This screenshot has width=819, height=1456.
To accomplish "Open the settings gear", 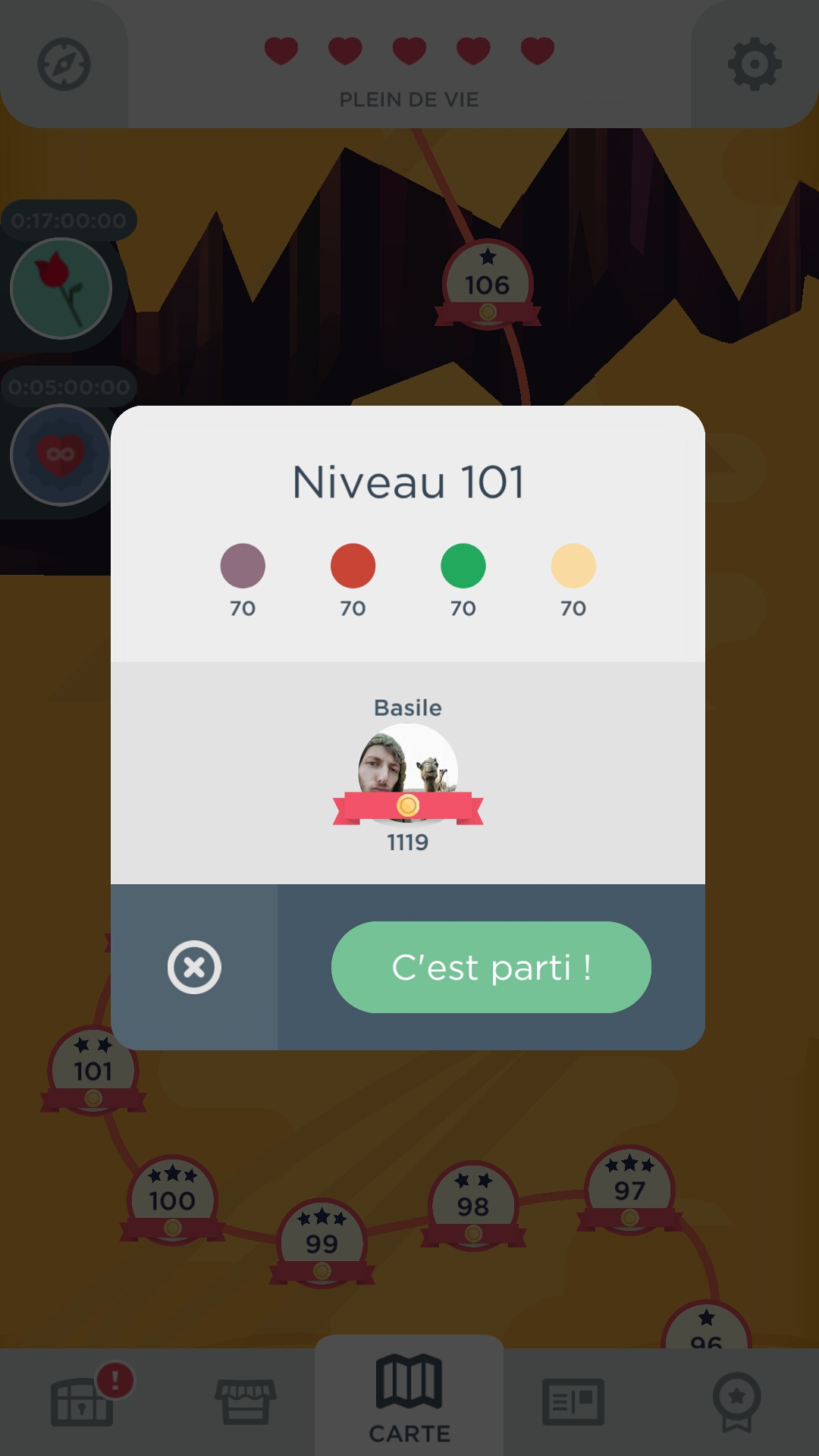I will click(754, 64).
